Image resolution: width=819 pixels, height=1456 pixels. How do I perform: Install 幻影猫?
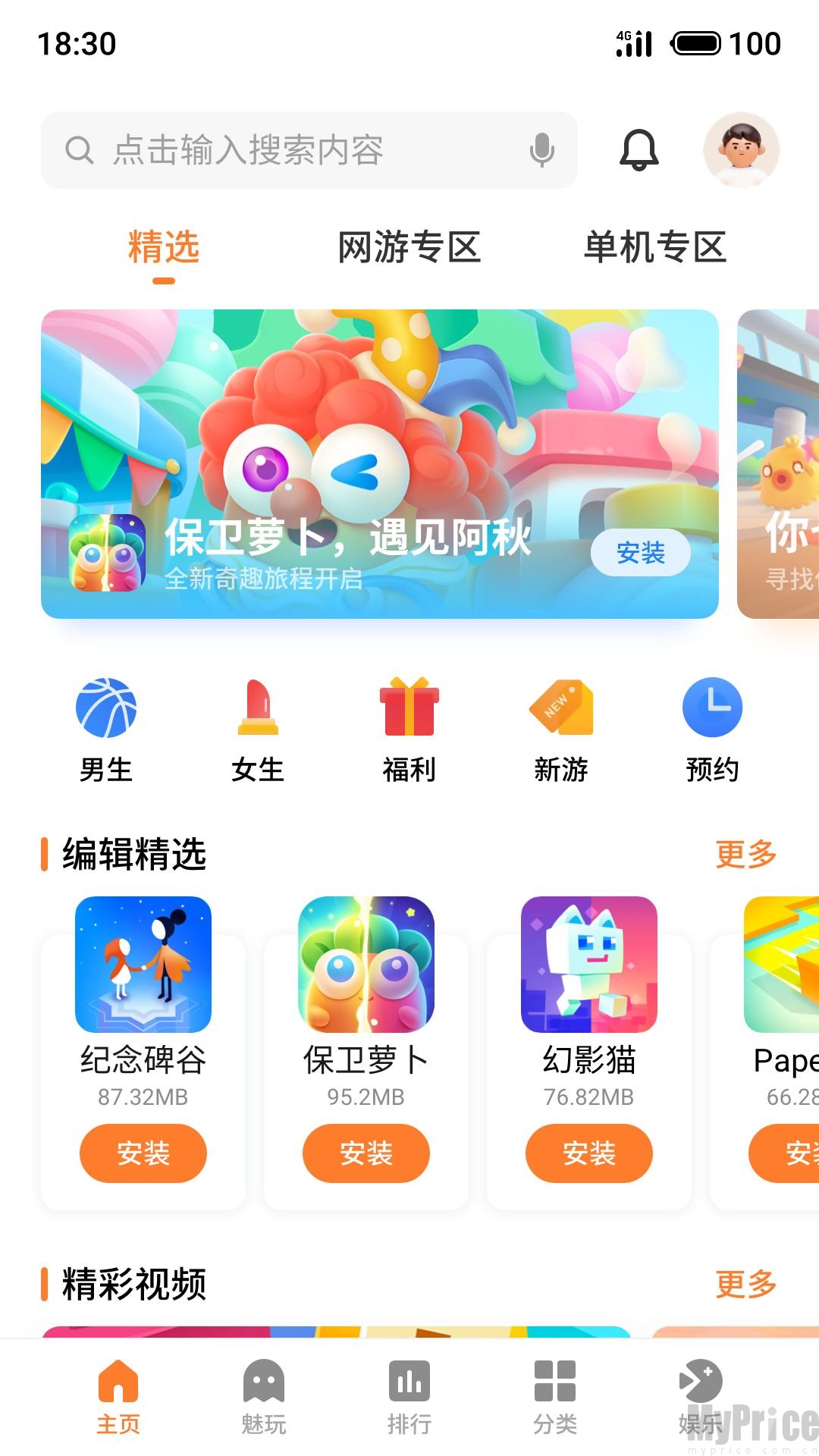coord(588,1153)
